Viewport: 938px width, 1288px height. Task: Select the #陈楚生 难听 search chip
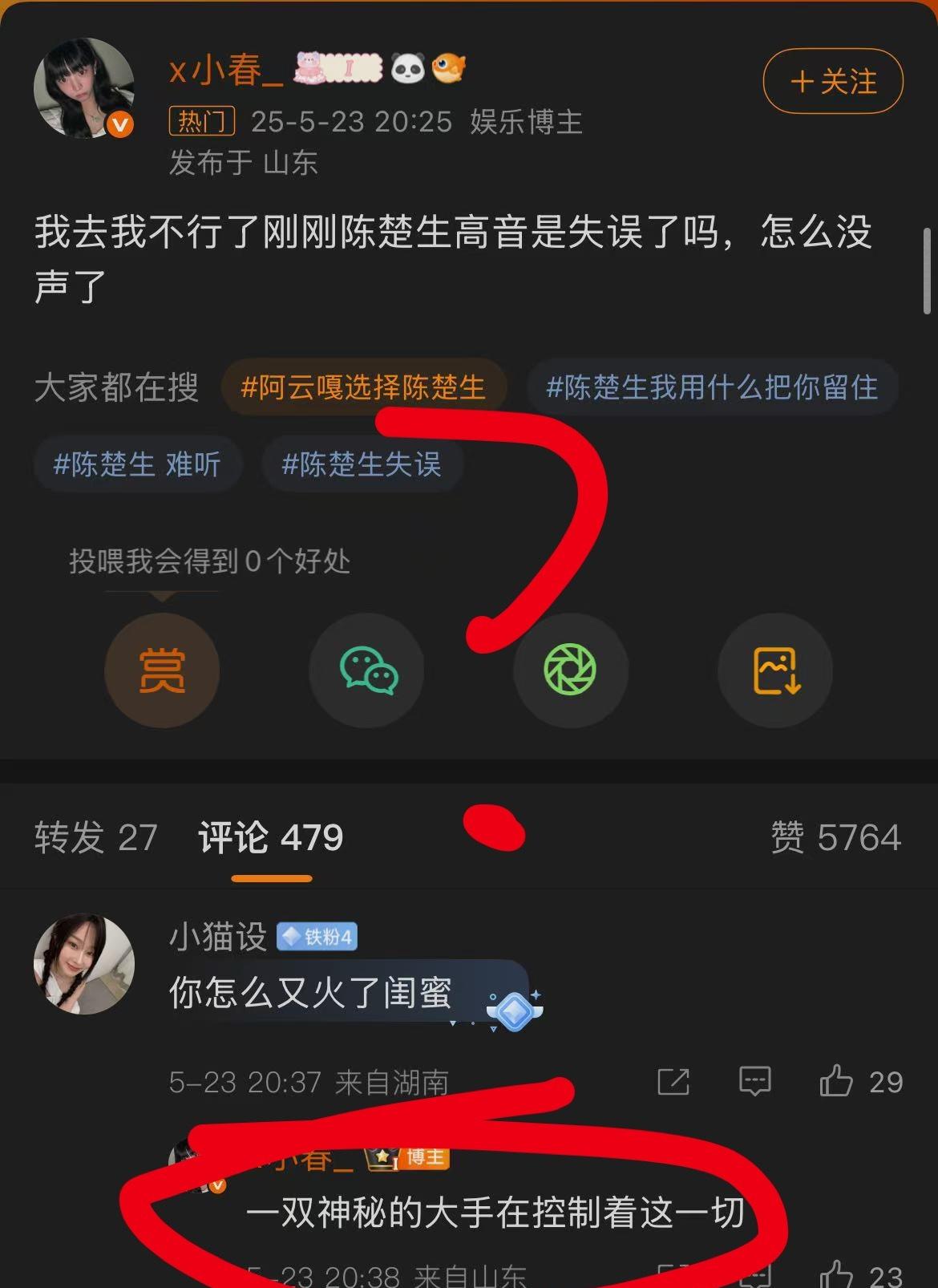tap(137, 464)
